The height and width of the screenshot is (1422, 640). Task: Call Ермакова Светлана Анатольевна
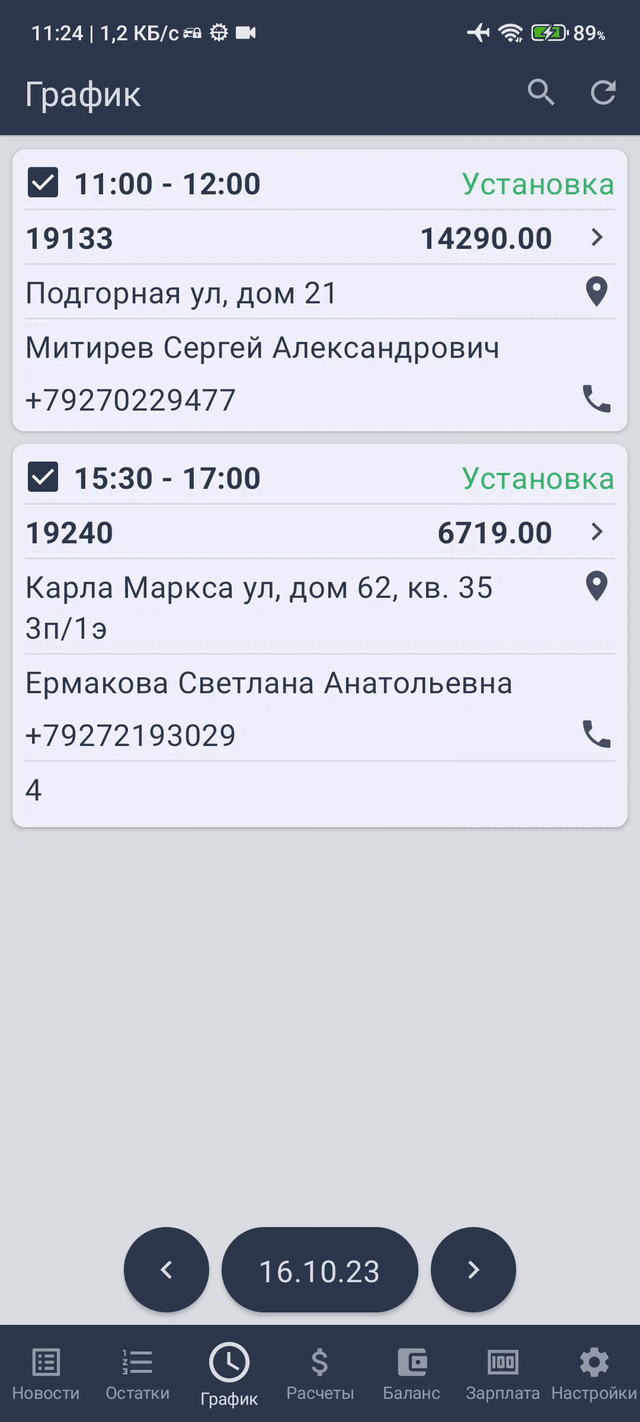[x=597, y=735]
